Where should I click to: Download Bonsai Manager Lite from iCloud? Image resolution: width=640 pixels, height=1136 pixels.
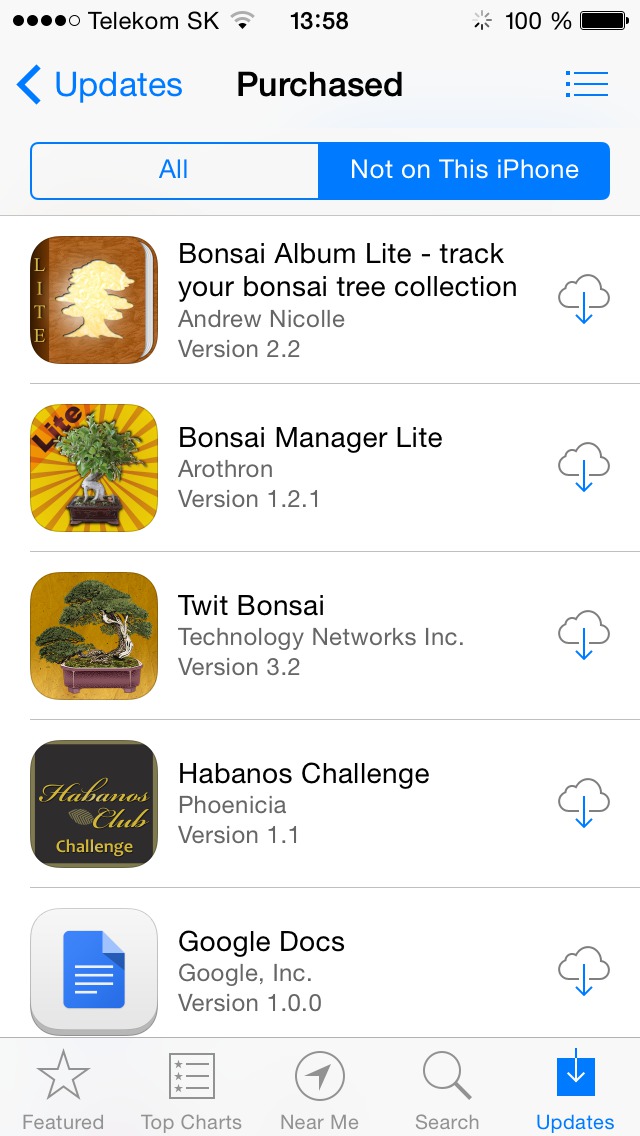coord(584,468)
